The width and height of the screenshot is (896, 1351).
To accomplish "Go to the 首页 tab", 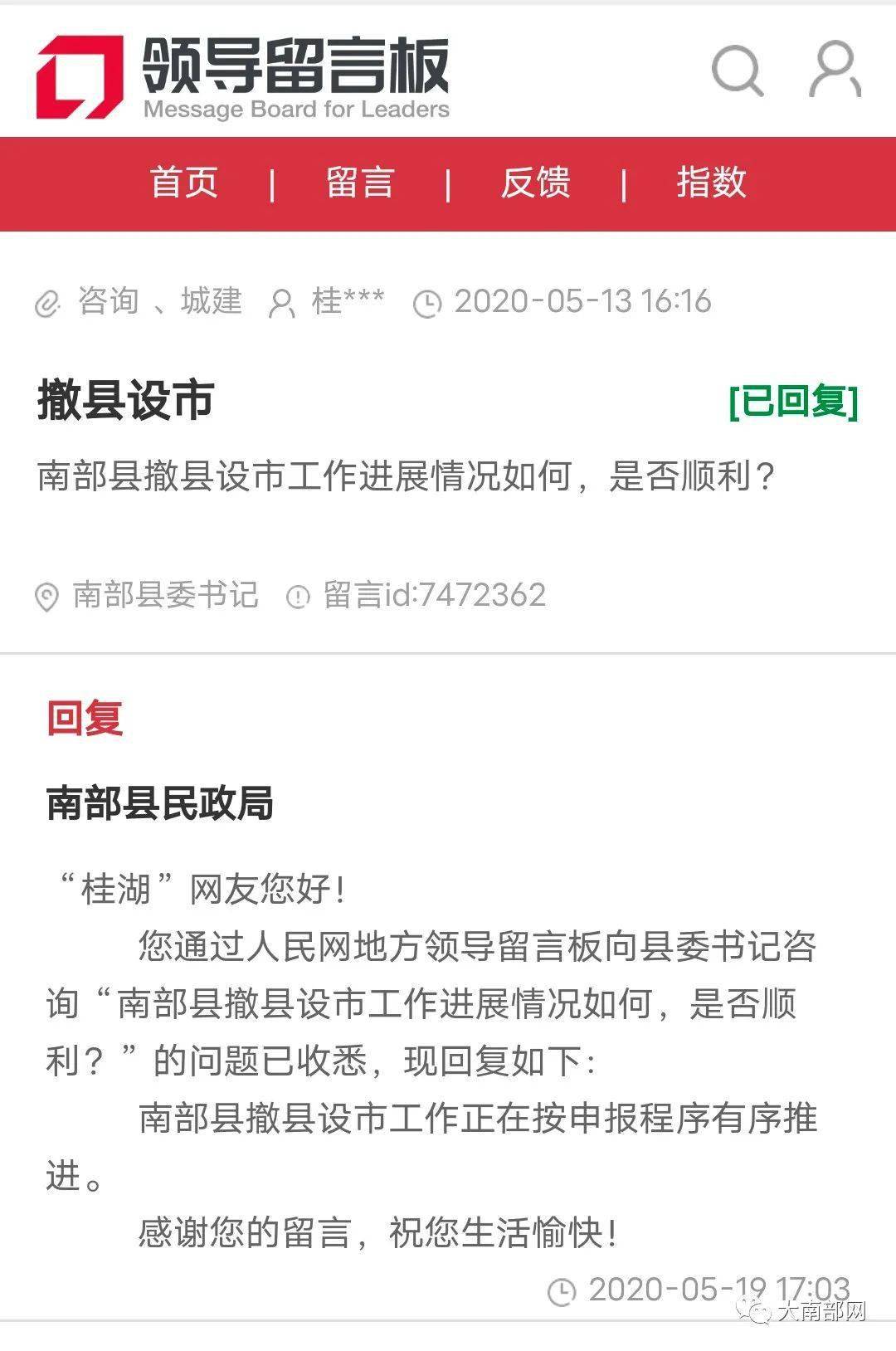I will (x=184, y=183).
